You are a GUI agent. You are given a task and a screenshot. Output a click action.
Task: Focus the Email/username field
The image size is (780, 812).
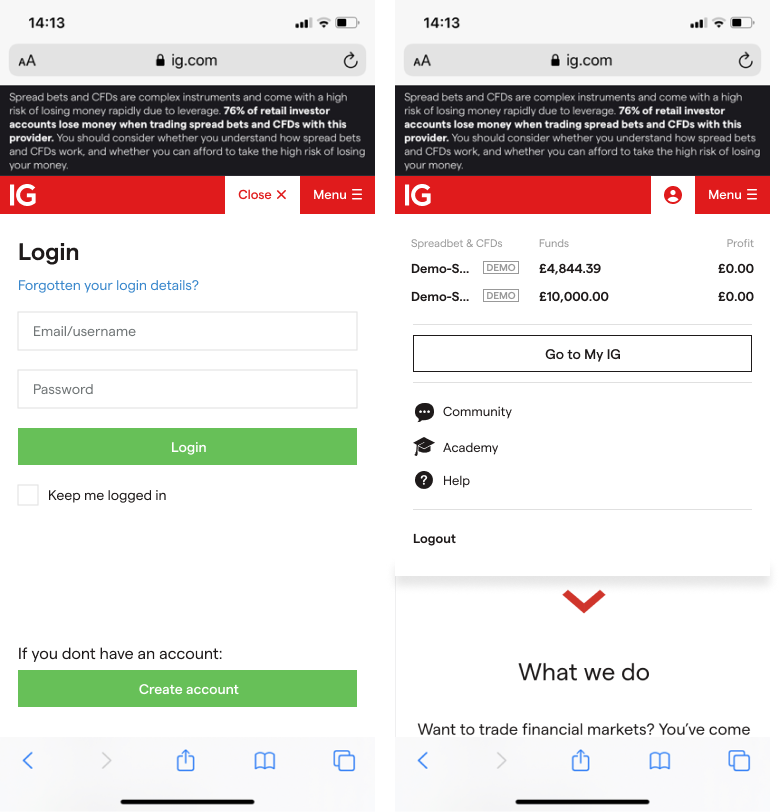coord(187,331)
